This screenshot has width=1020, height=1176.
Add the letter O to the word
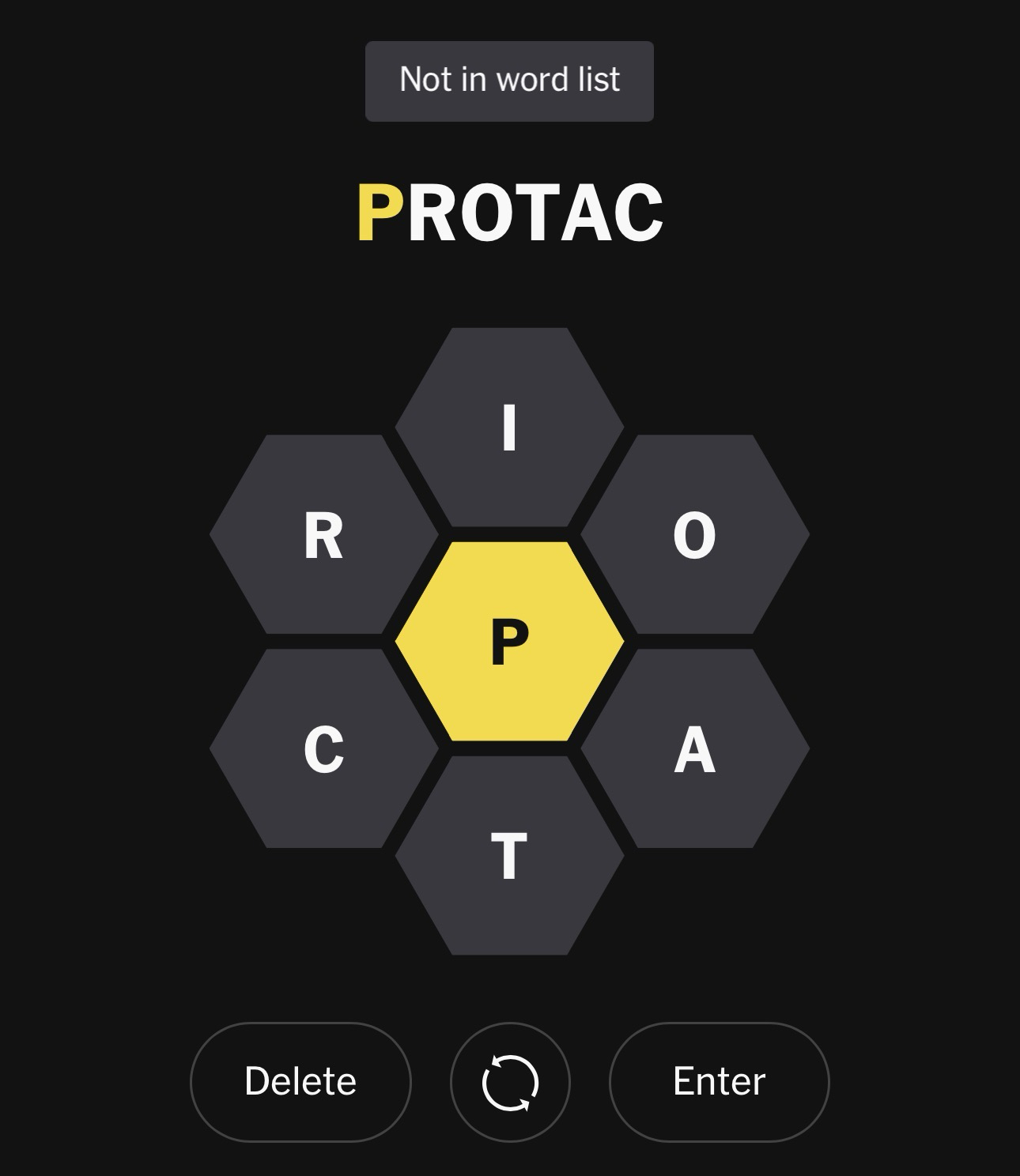click(x=695, y=534)
